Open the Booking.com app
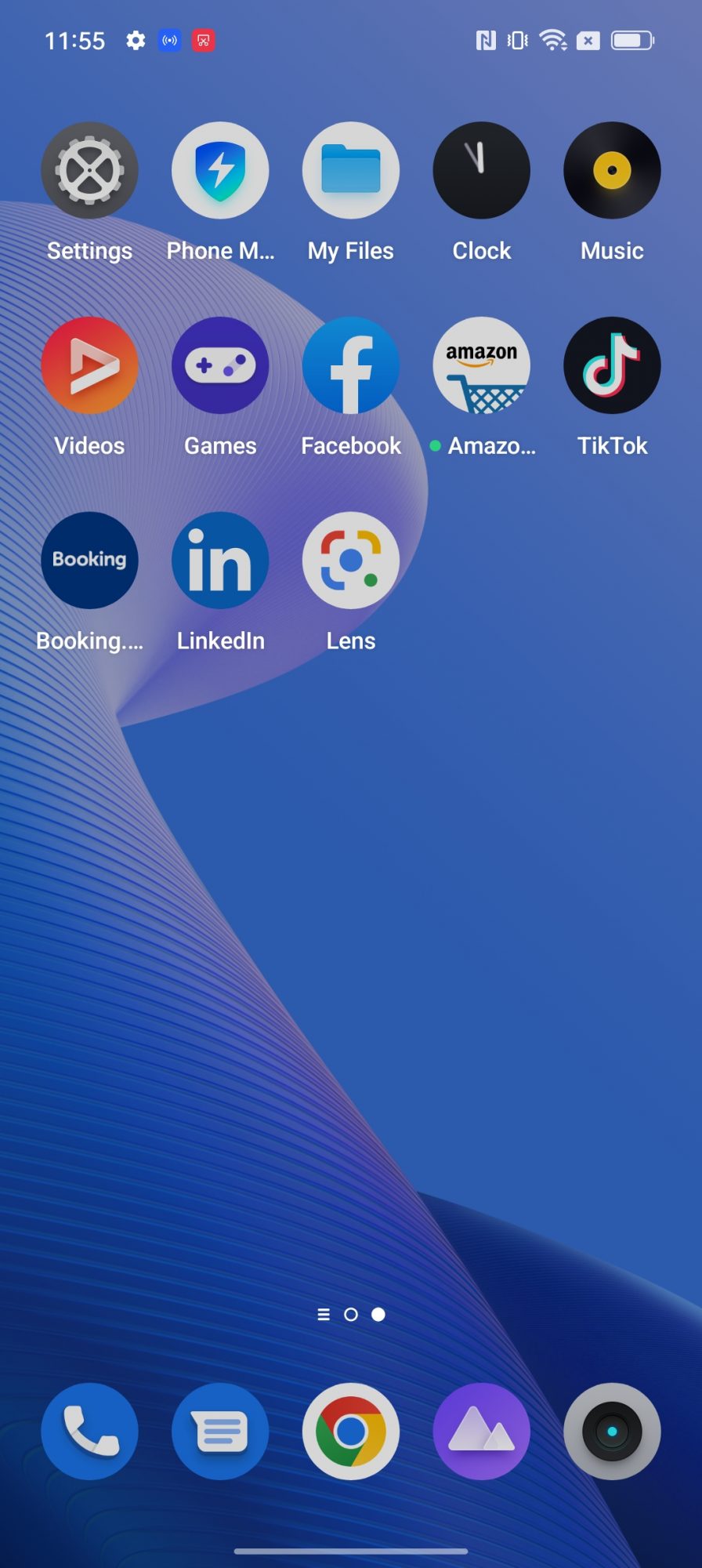The height and width of the screenshot is (1568, 702). pos(89,561)
